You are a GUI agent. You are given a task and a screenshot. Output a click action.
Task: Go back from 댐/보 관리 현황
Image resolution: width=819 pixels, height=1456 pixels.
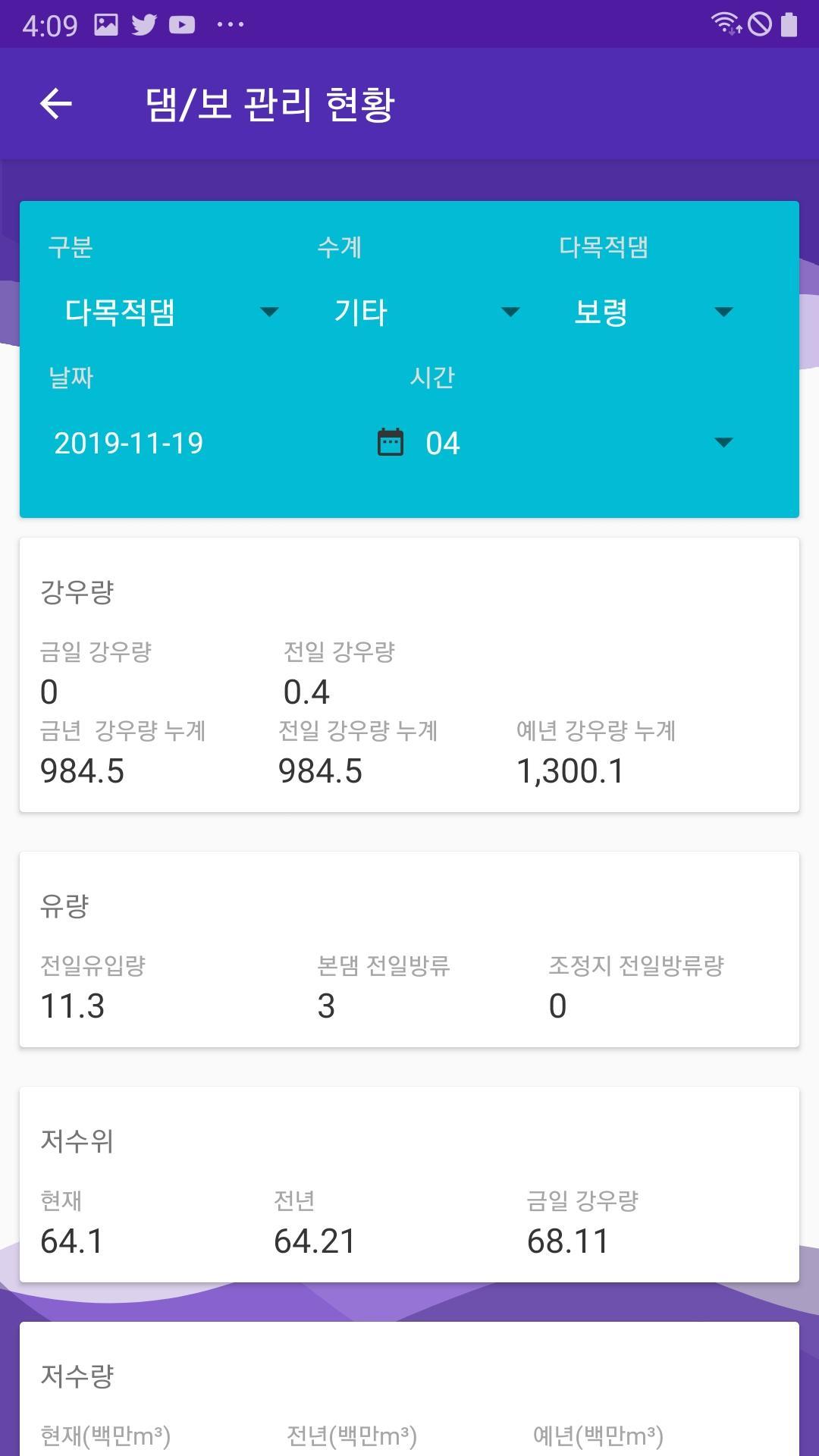[56, 104]
